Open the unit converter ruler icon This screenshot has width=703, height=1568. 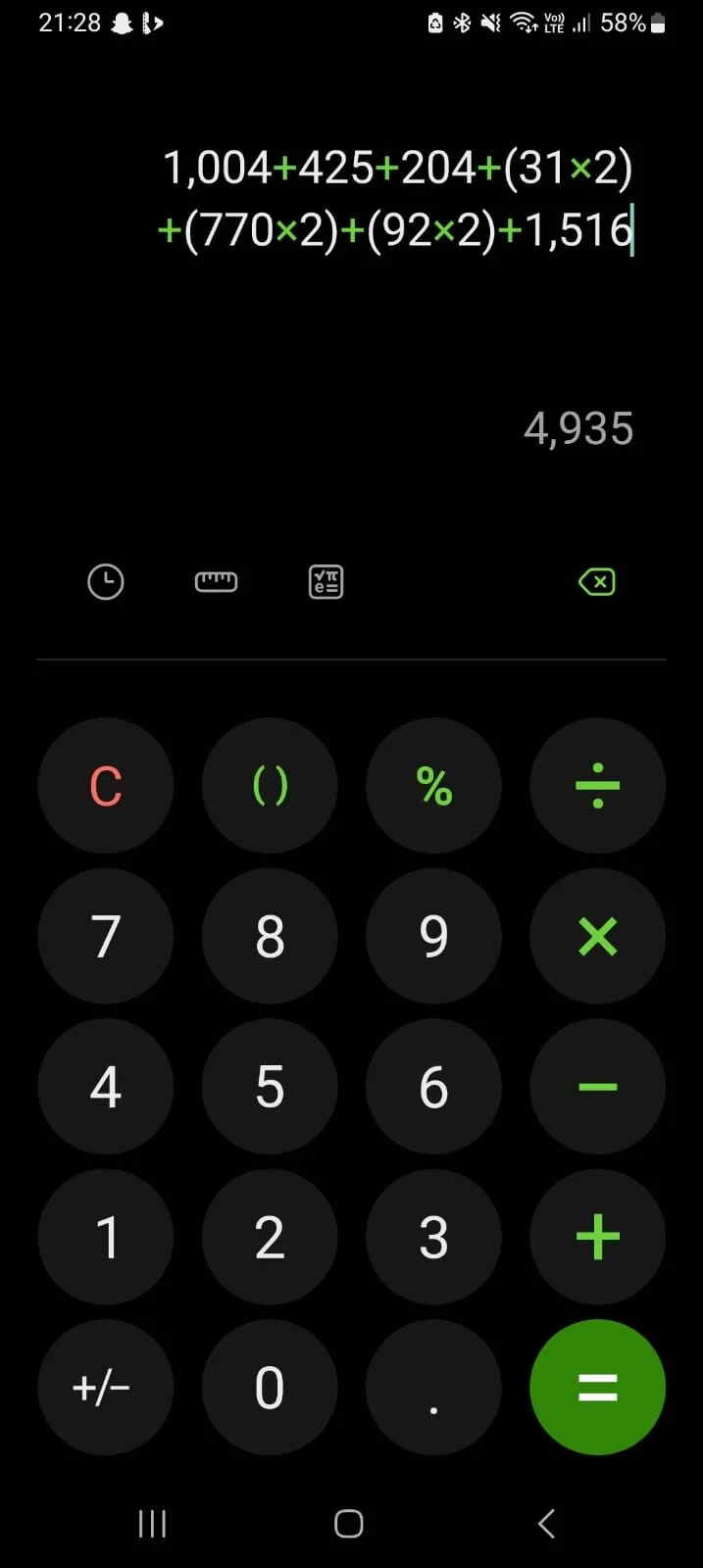[216, 582]
